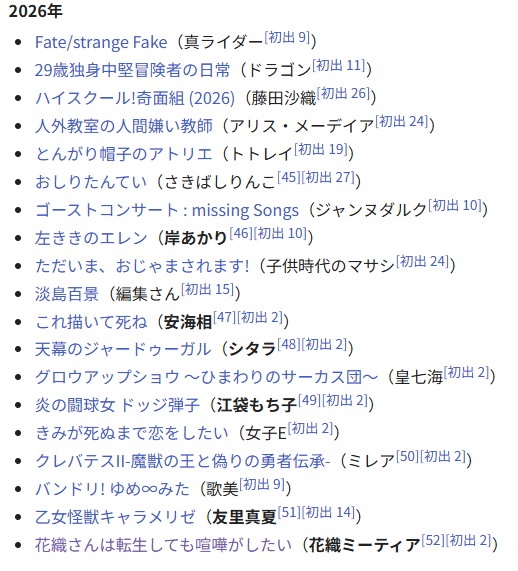Open クレバテスII-魔獣の王と偽りの勇者伝承- page
The width and height of the screenshot is (518, 571).
tap(183, 461)
